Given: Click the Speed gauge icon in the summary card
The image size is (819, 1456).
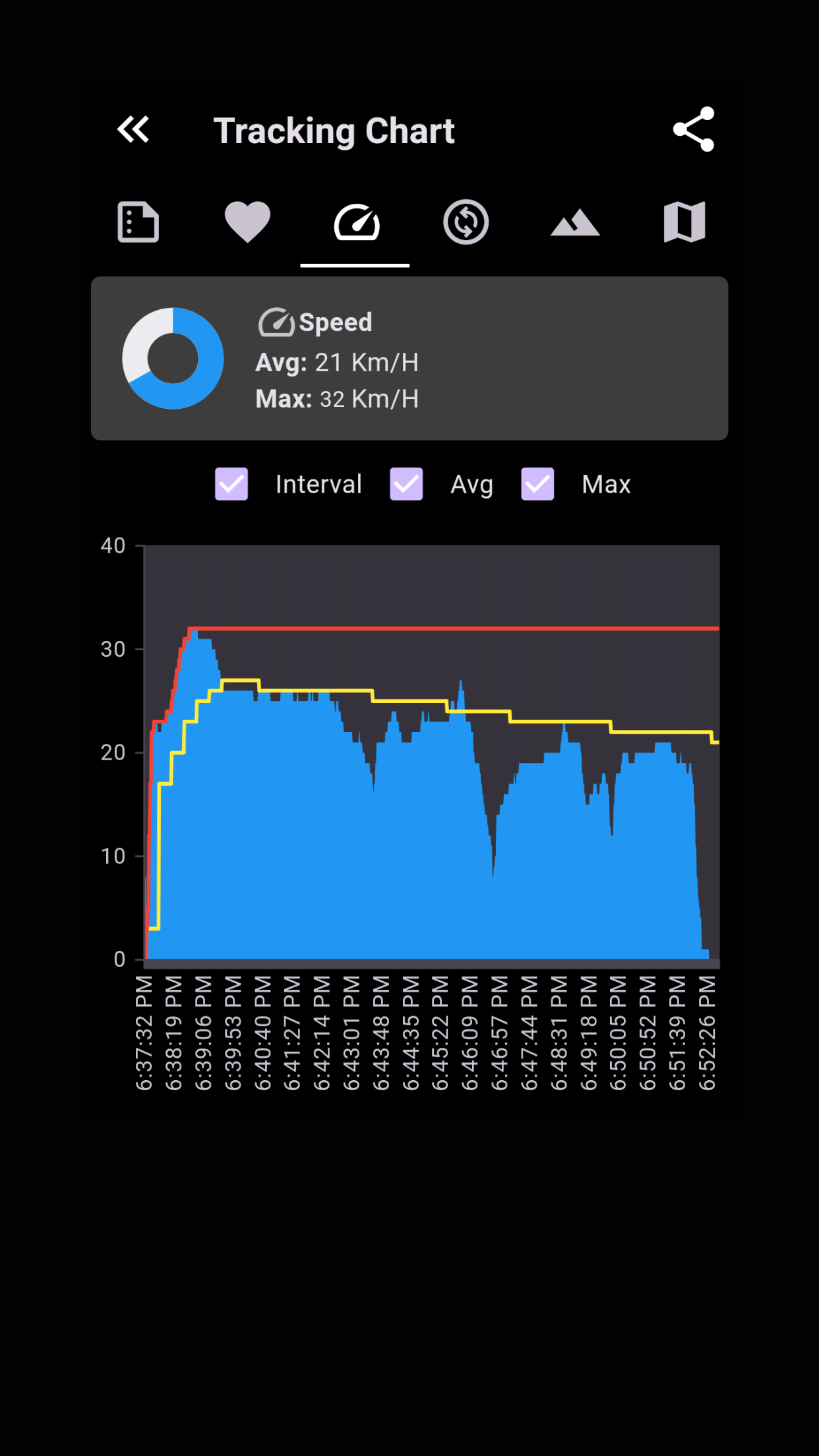Looking at the screenshot, I should pyautogui.click(x=277, y=322).
